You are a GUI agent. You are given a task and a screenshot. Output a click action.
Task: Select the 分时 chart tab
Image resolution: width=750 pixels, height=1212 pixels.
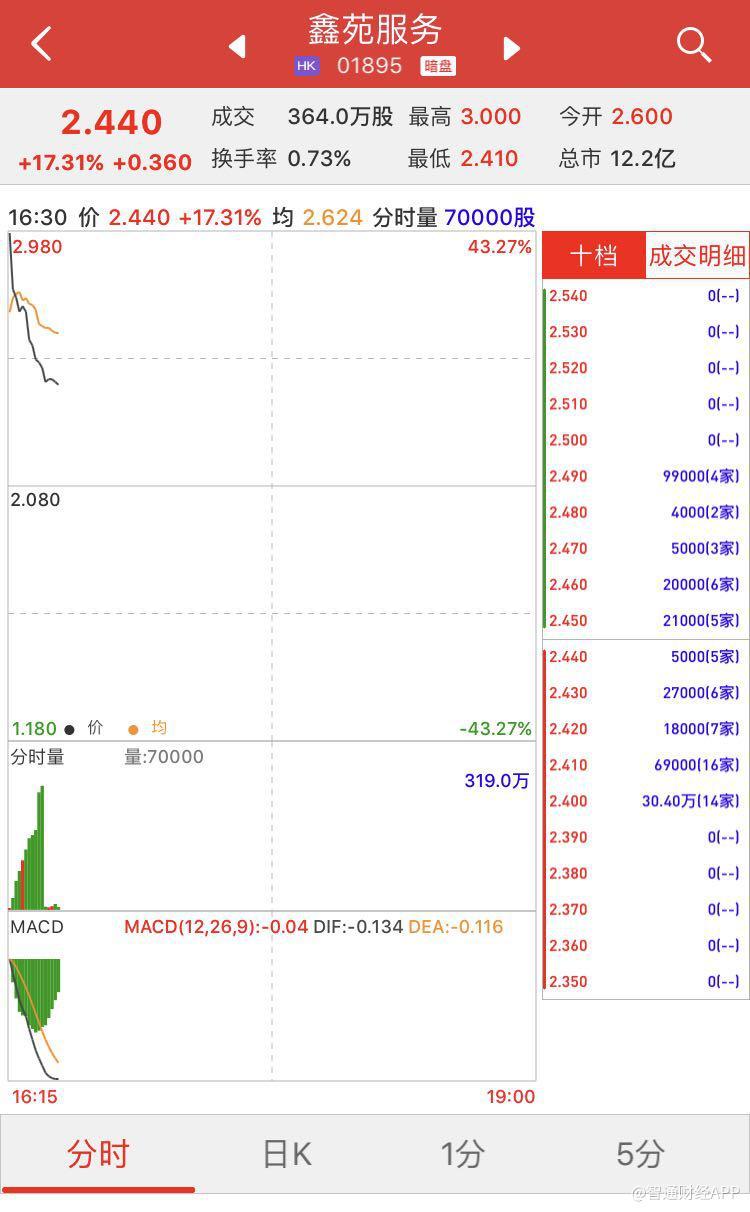point(98,1153)
